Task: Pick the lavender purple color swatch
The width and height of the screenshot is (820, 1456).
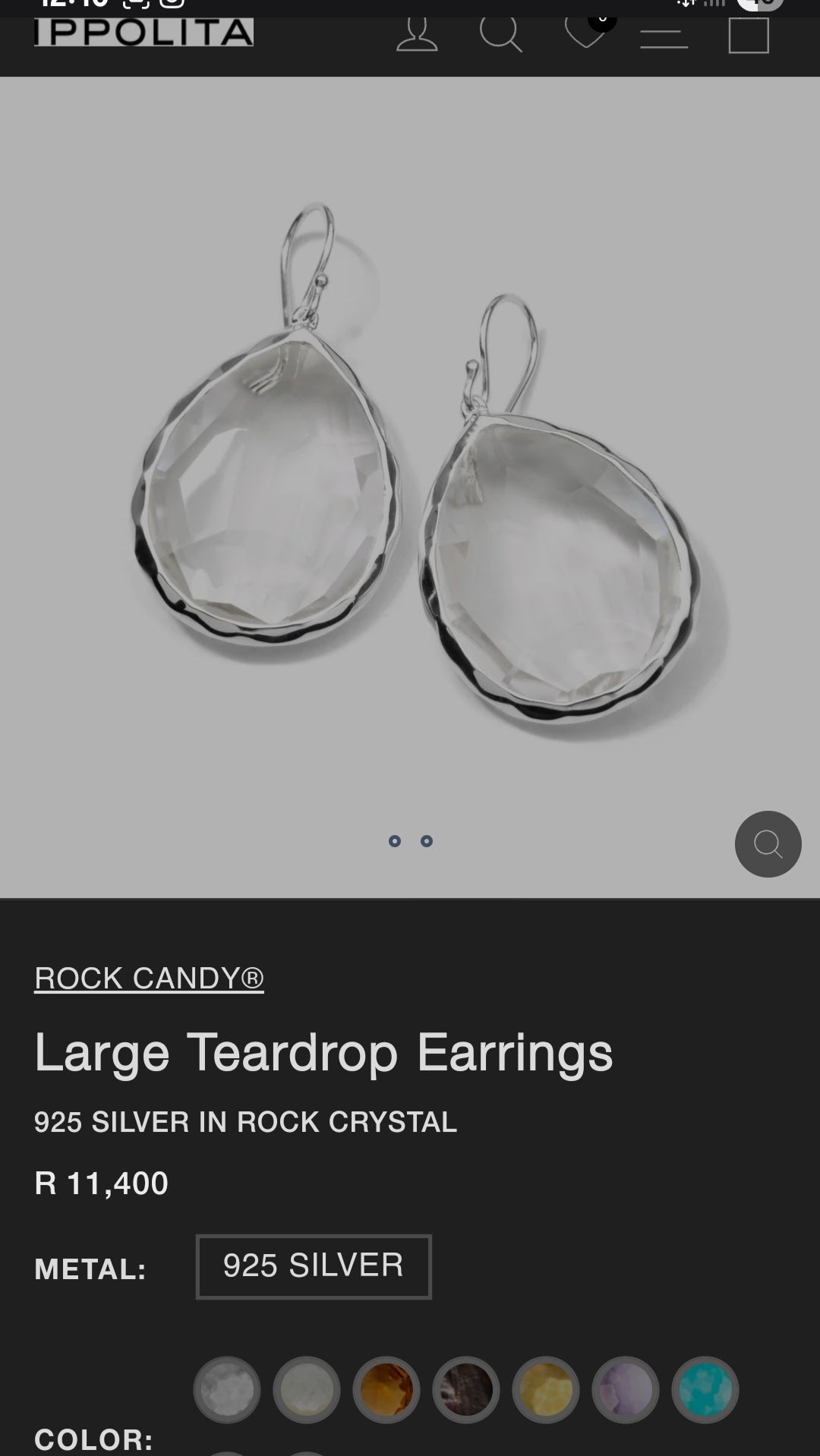Action: click(x=626, y=1390)
